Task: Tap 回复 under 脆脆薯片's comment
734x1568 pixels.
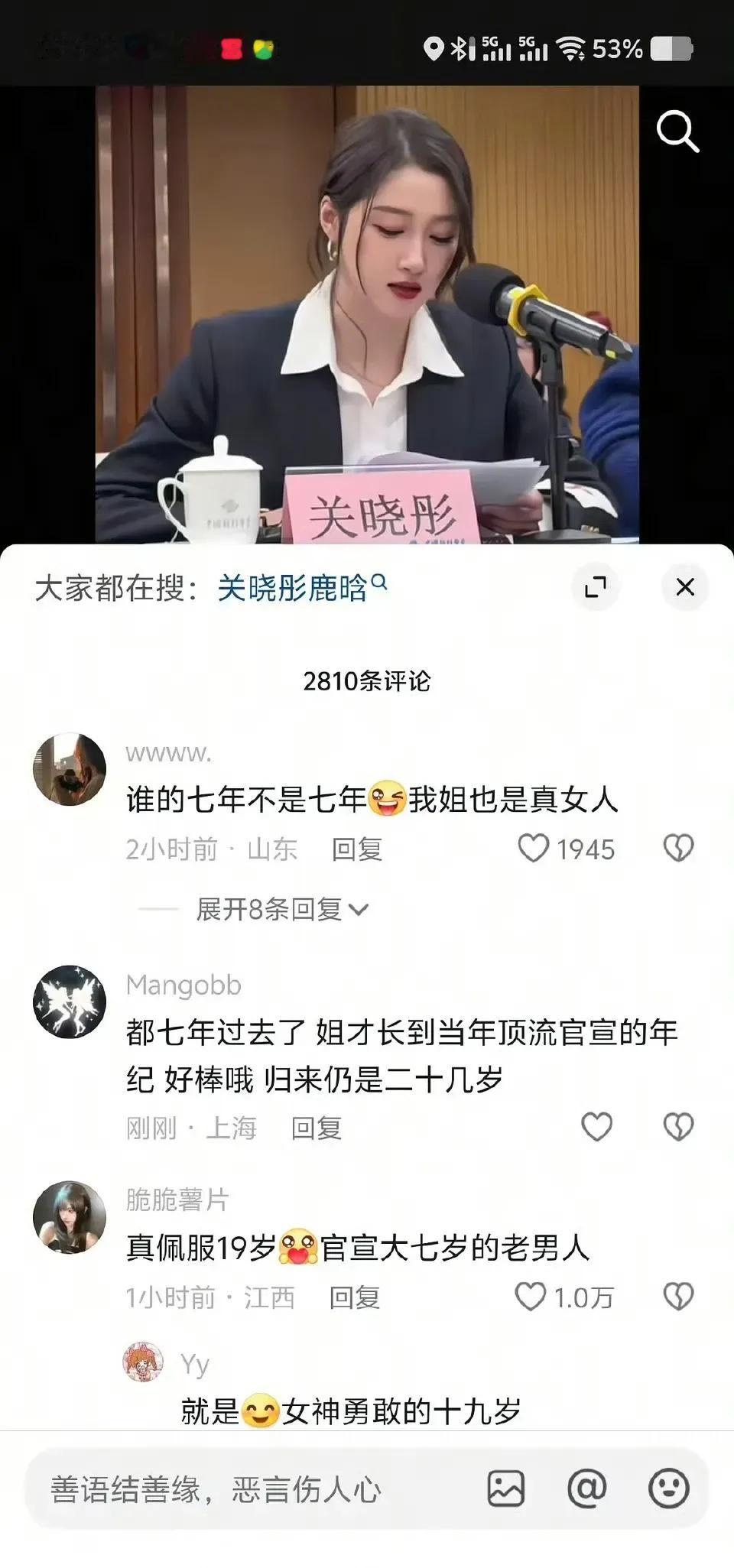Action: (356, 1296)
